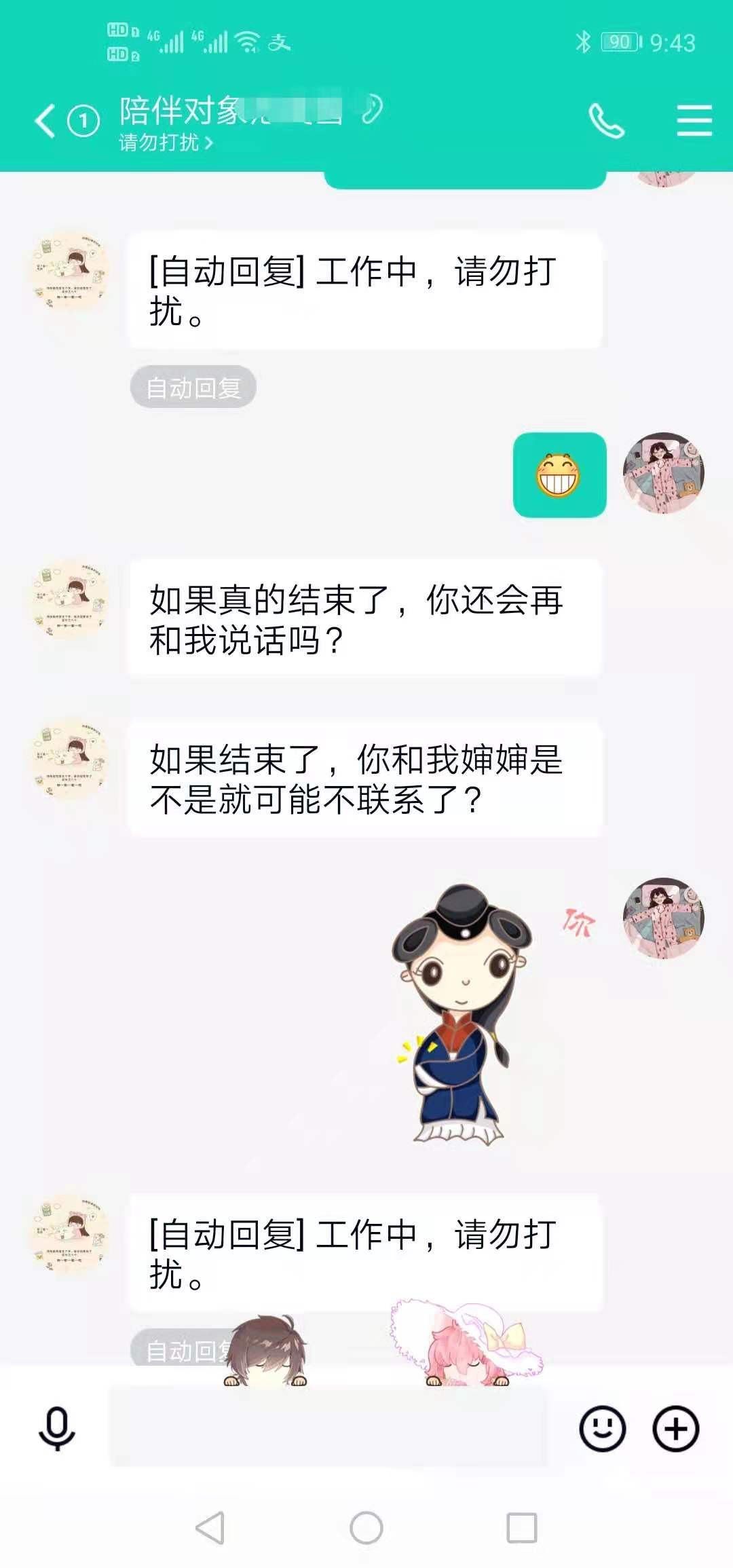Viewport: 733px width, 1568px height.
Task: Tap the 自动回复 tag under first auto-reply
Action: 193,388
